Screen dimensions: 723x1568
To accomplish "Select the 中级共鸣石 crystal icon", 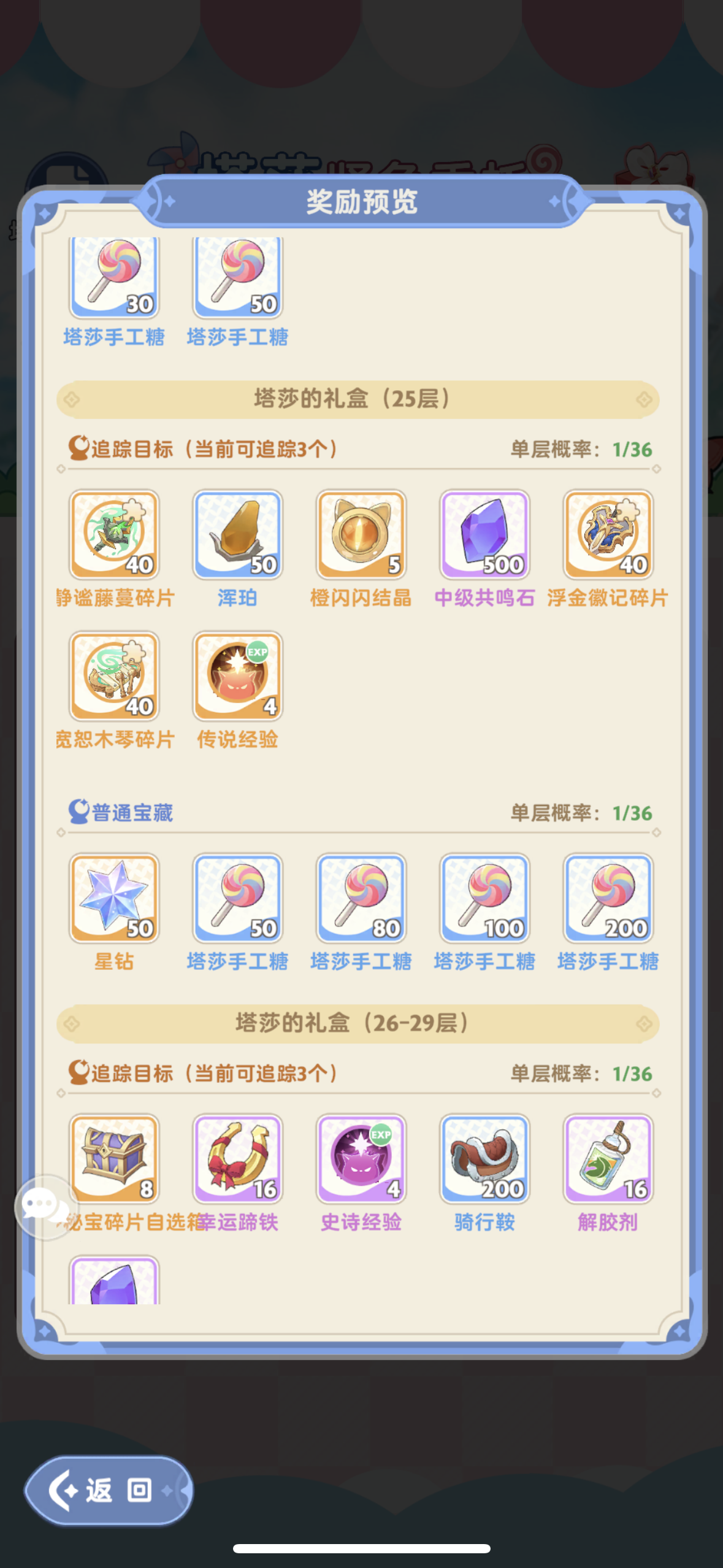I will [484, 534].
